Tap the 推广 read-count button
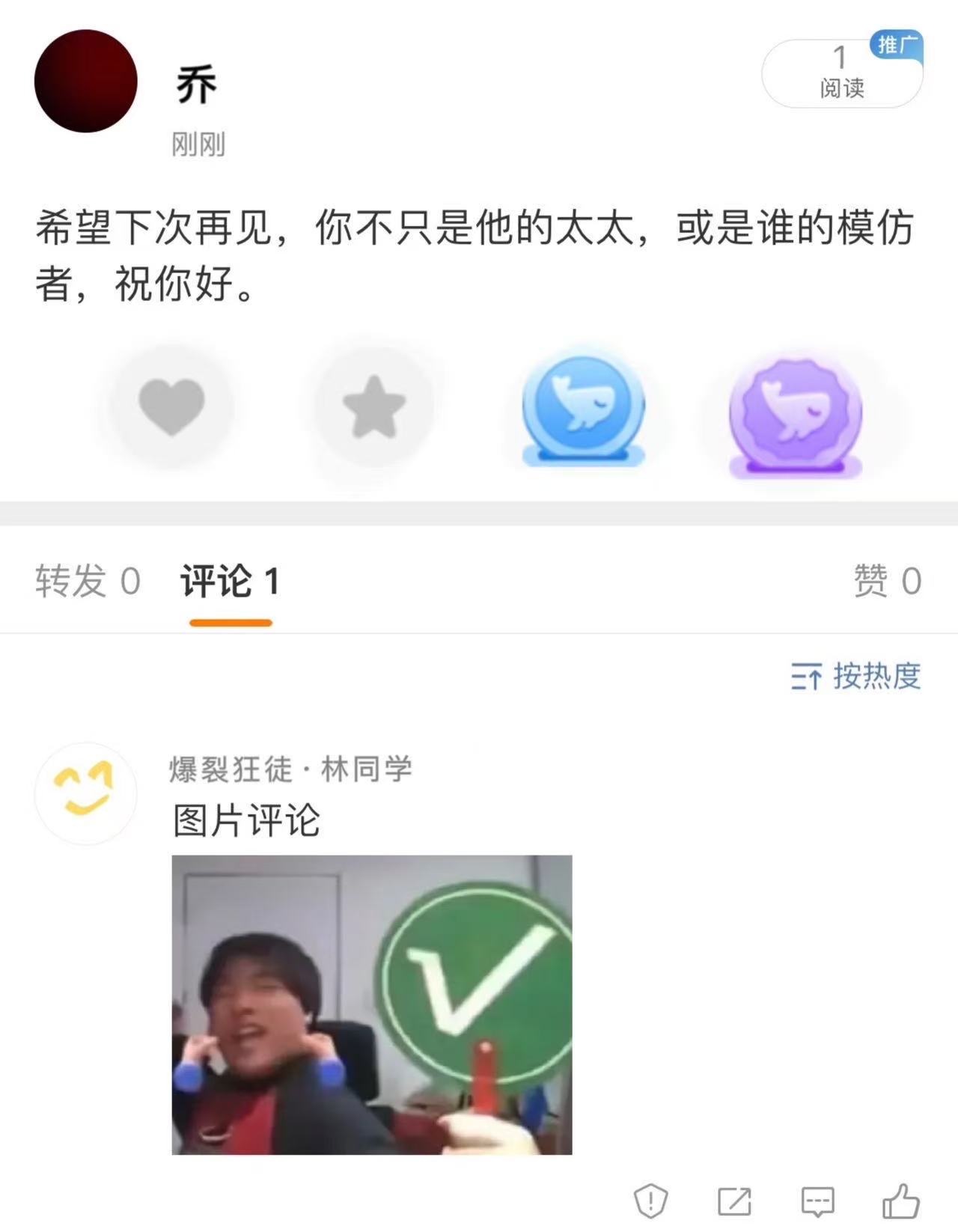The height and width of the screenshot is (1232, 958). click(841, 74)
